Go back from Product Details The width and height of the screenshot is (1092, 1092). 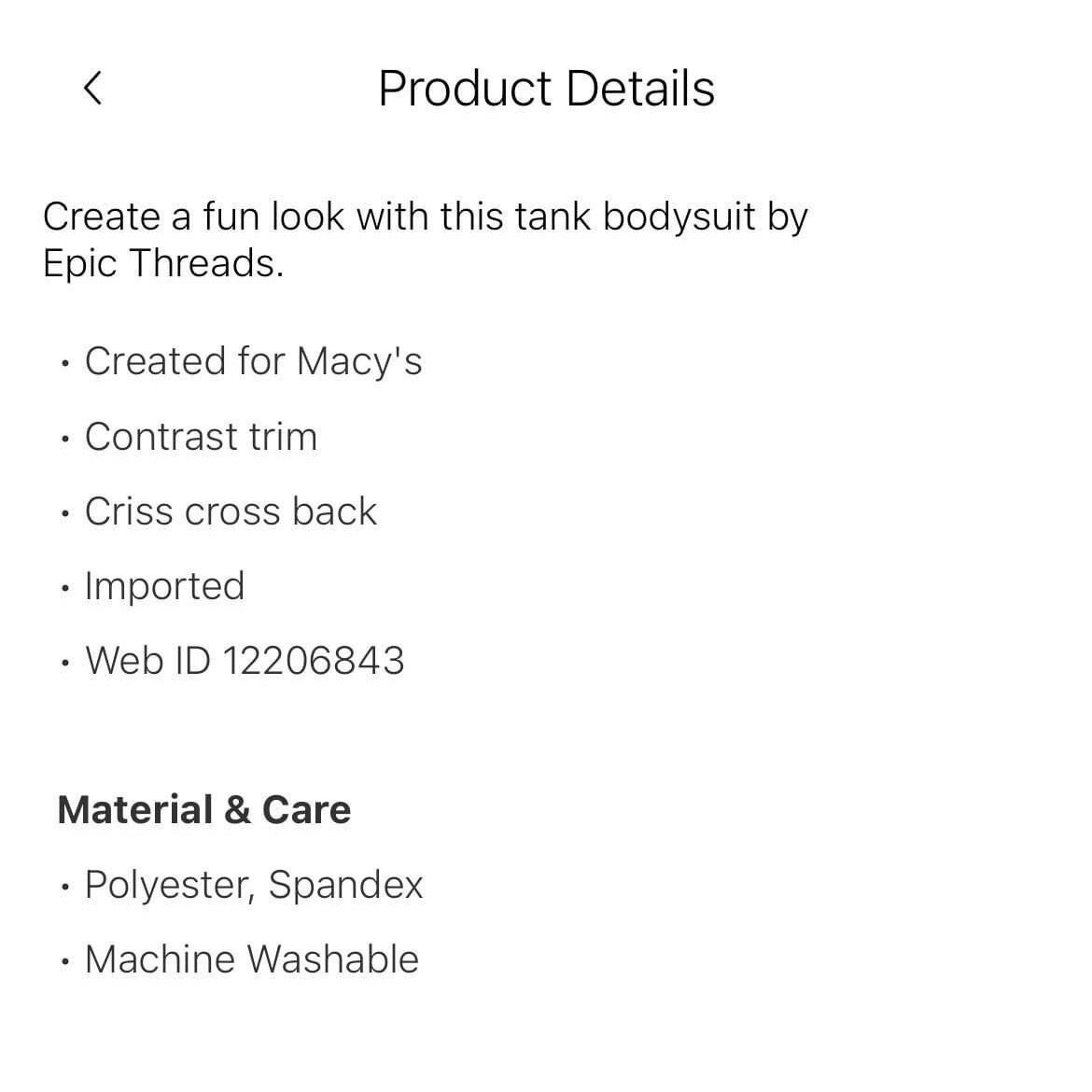tap(91, 89)
